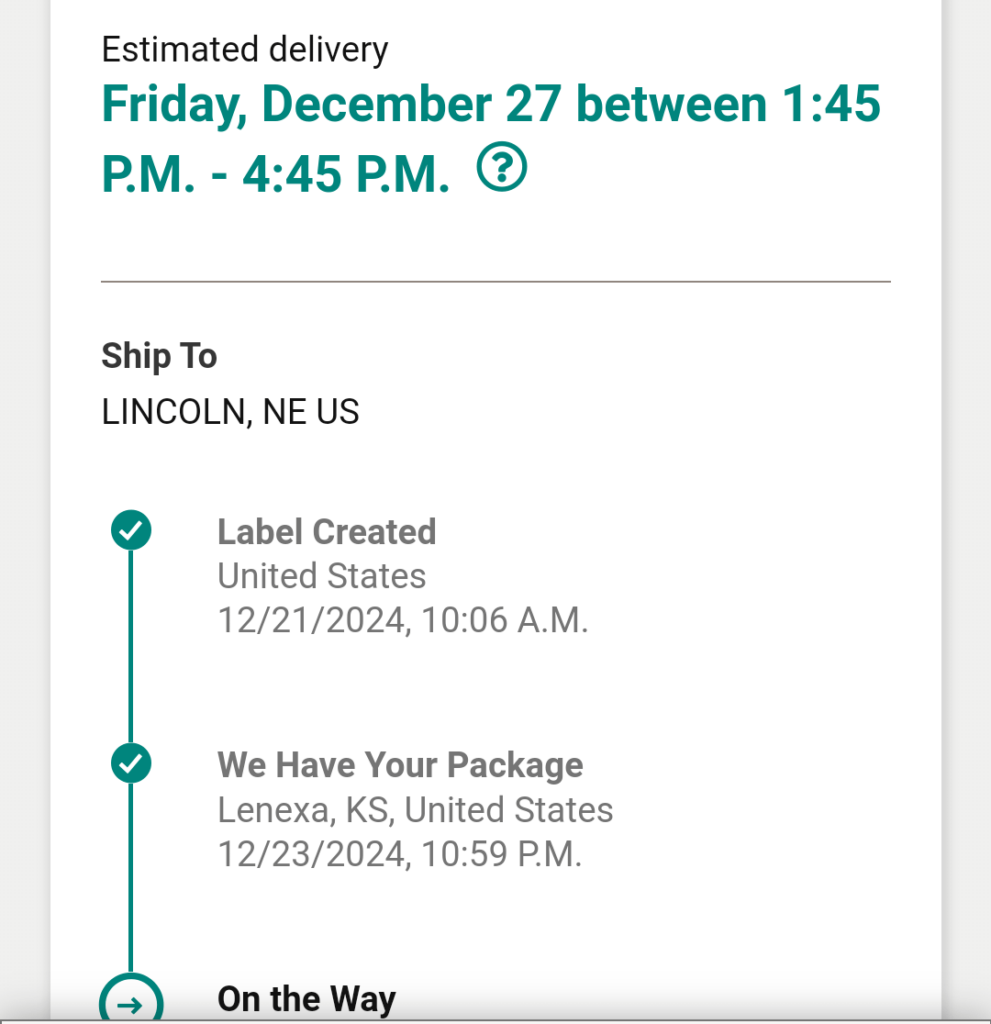991x1024 pixels.
Task: Toggle the Label Created completion marker
Action: (x=131, y=530)
